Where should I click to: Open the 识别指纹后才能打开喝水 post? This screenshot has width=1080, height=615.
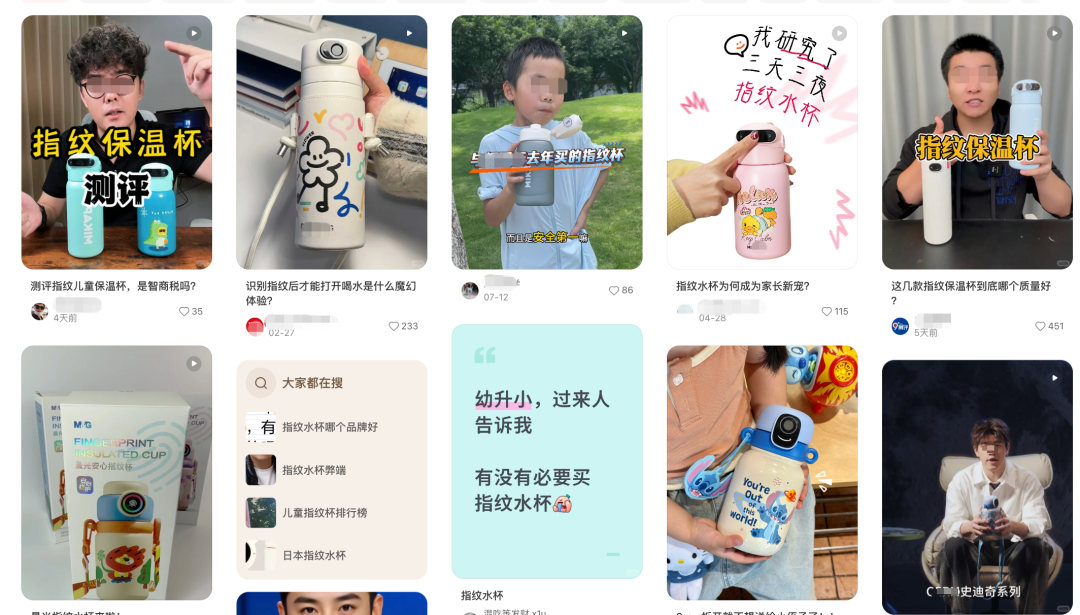(x=331, y=142)
